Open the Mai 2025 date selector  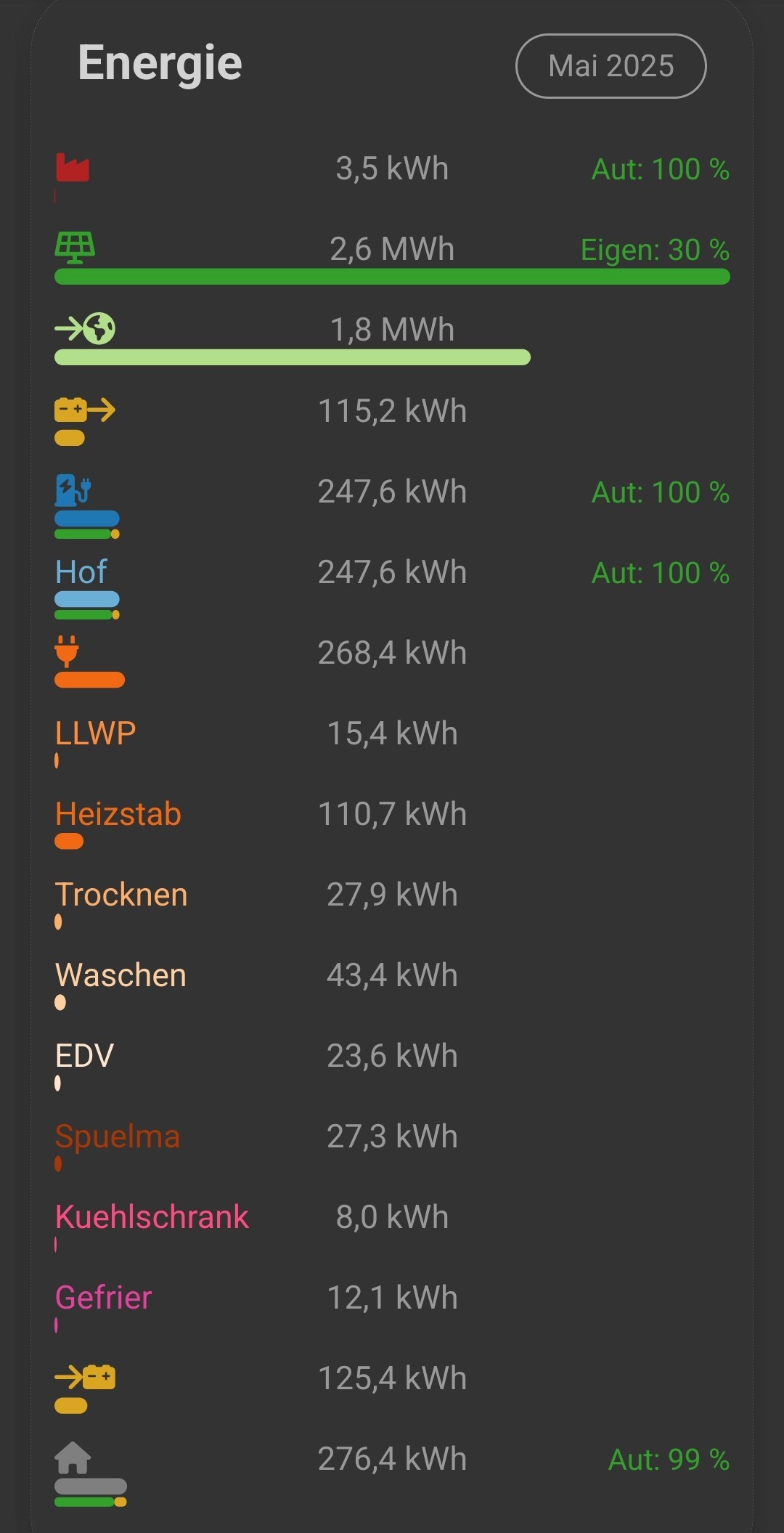[x=611, y=66]
